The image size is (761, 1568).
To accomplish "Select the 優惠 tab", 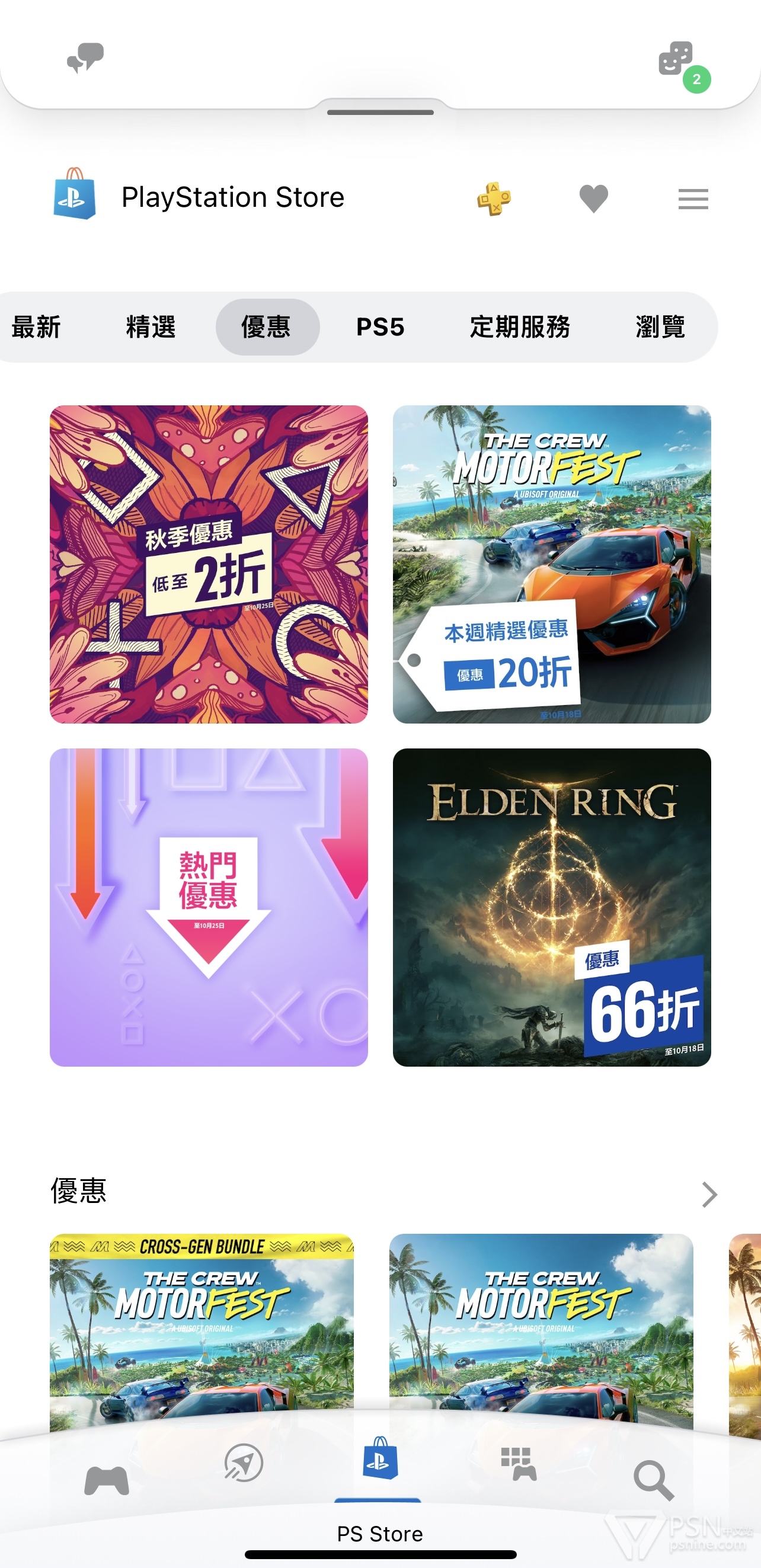I will 267,327.
